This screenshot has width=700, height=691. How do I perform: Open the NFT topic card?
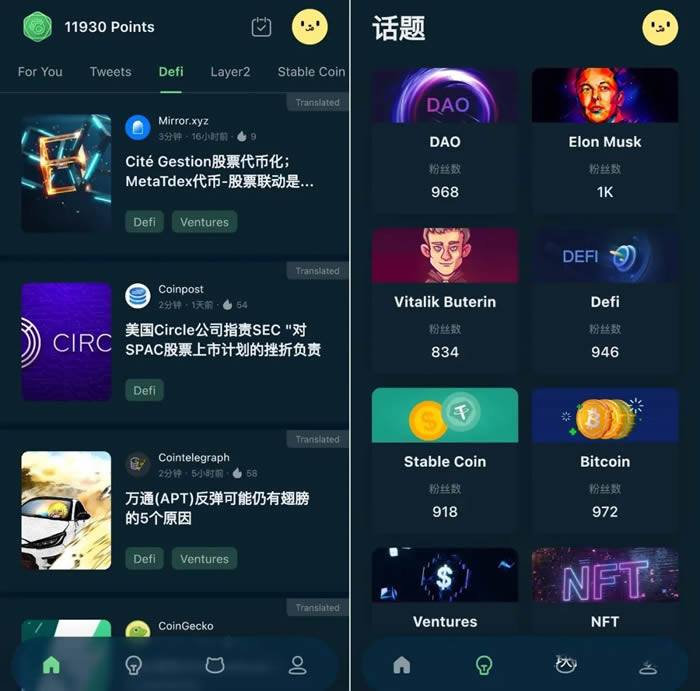605,590
